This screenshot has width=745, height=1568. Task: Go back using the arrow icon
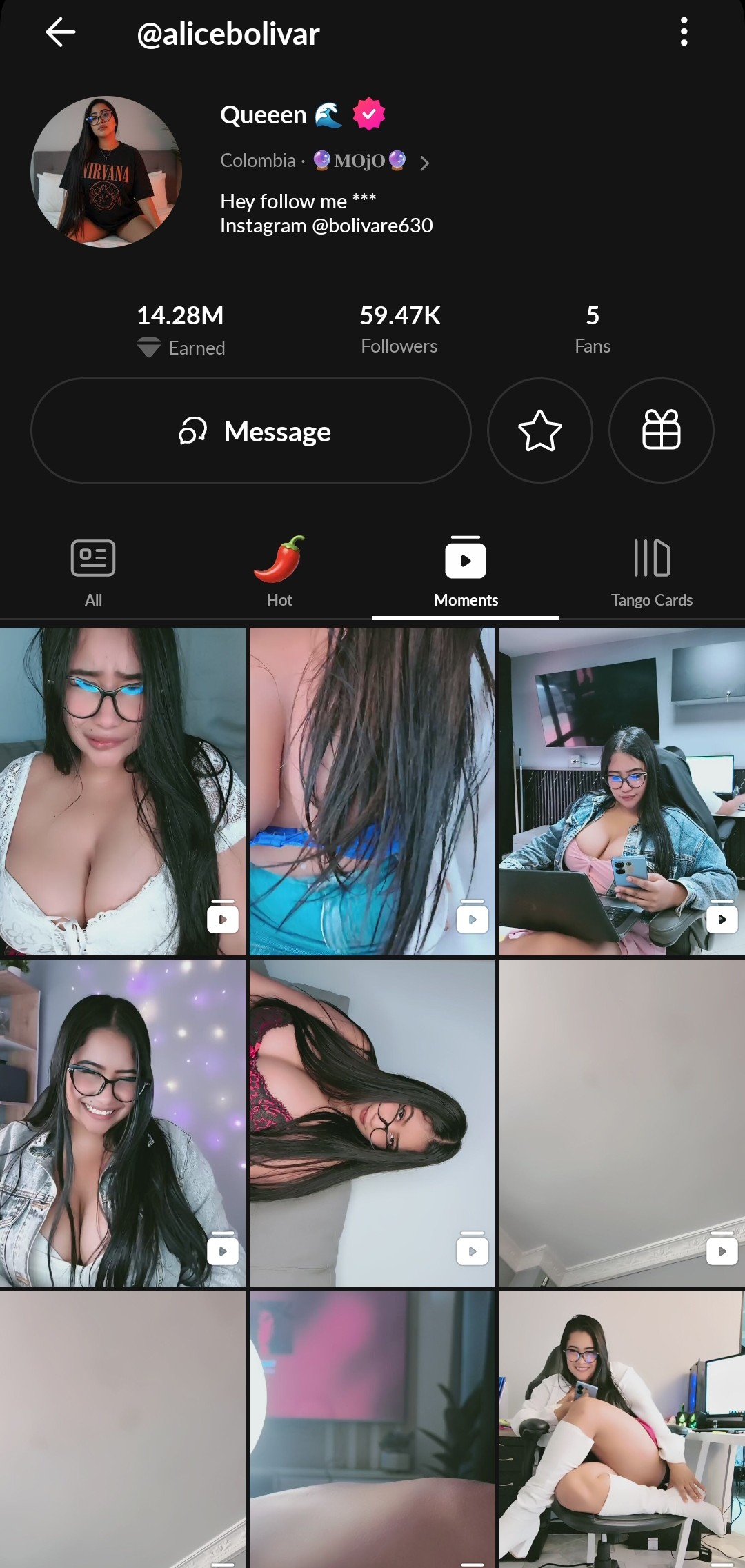click(x=60, y=32)
